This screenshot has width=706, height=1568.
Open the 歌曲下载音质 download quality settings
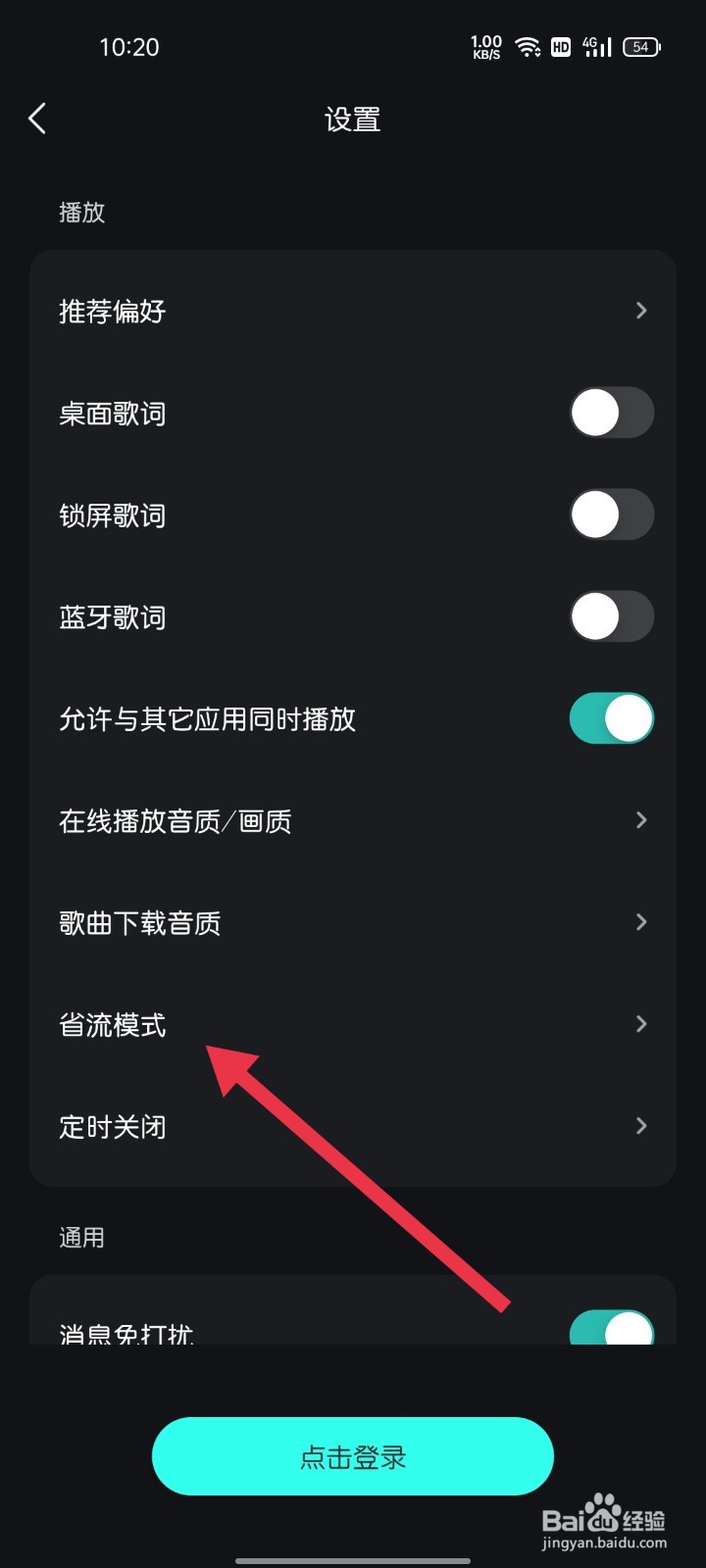(353, 922)
